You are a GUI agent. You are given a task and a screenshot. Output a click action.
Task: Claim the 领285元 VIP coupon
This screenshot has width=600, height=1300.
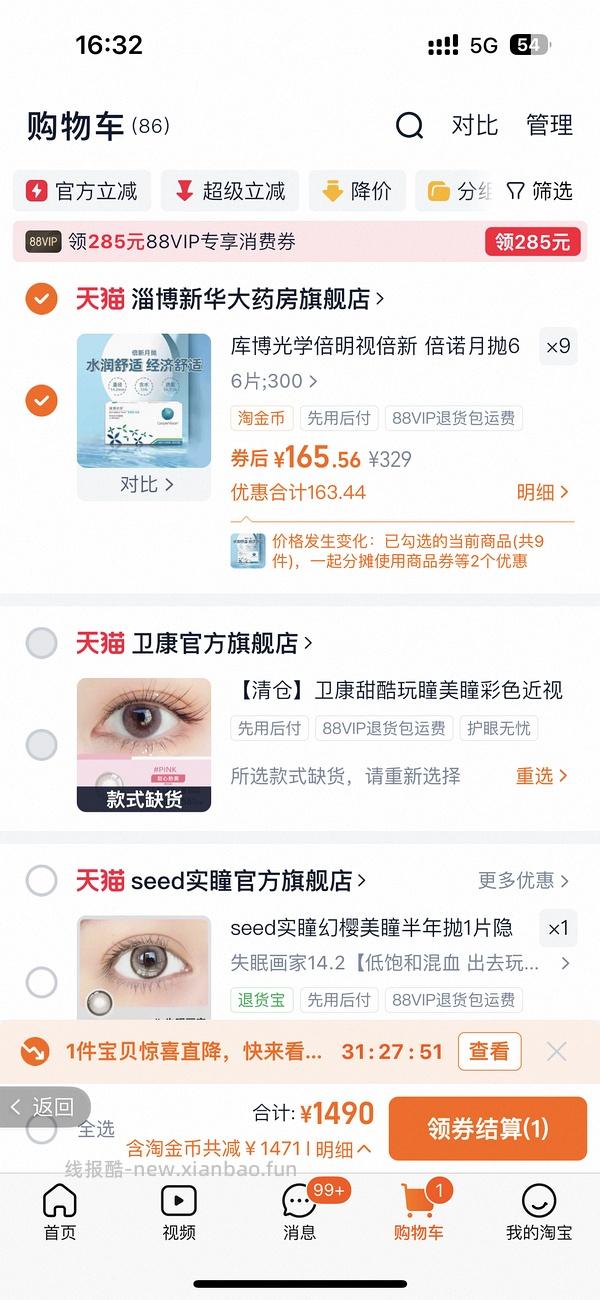532,242
